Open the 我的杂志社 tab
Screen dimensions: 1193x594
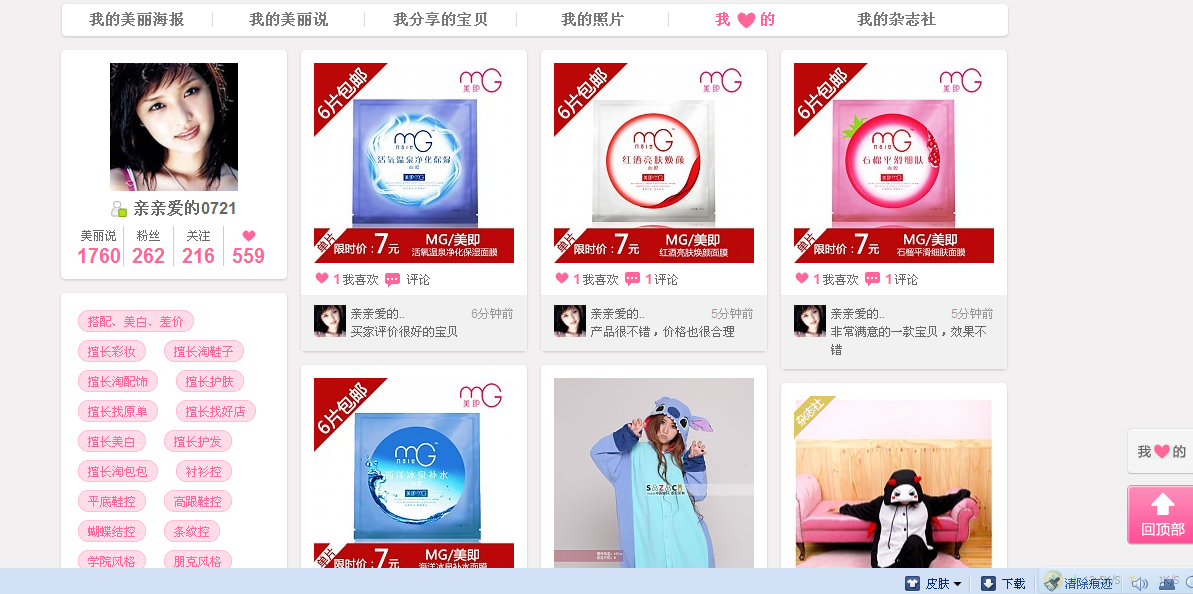tap(896, 19)
